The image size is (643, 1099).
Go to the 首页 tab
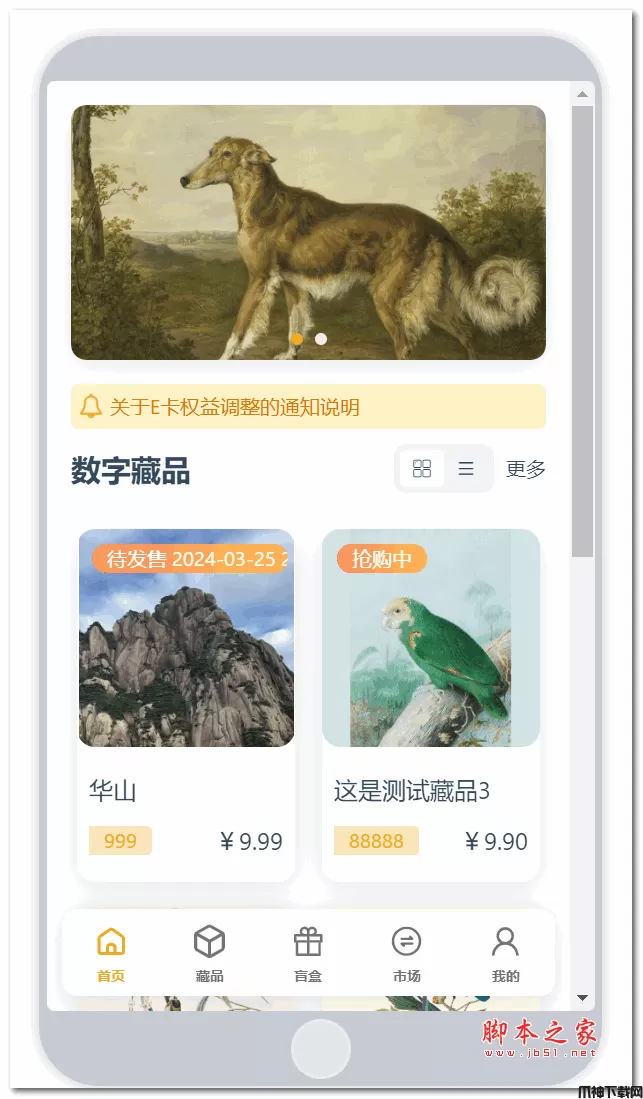tap(111, 954)
